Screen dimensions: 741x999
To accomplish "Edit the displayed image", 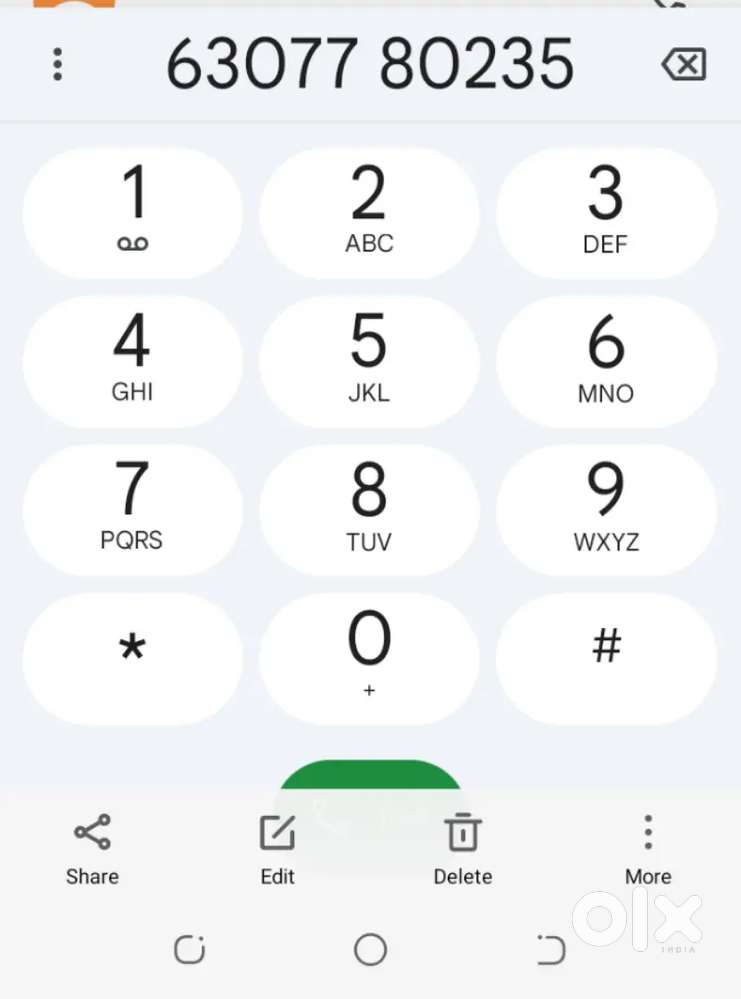I will [x=277, y=849].
